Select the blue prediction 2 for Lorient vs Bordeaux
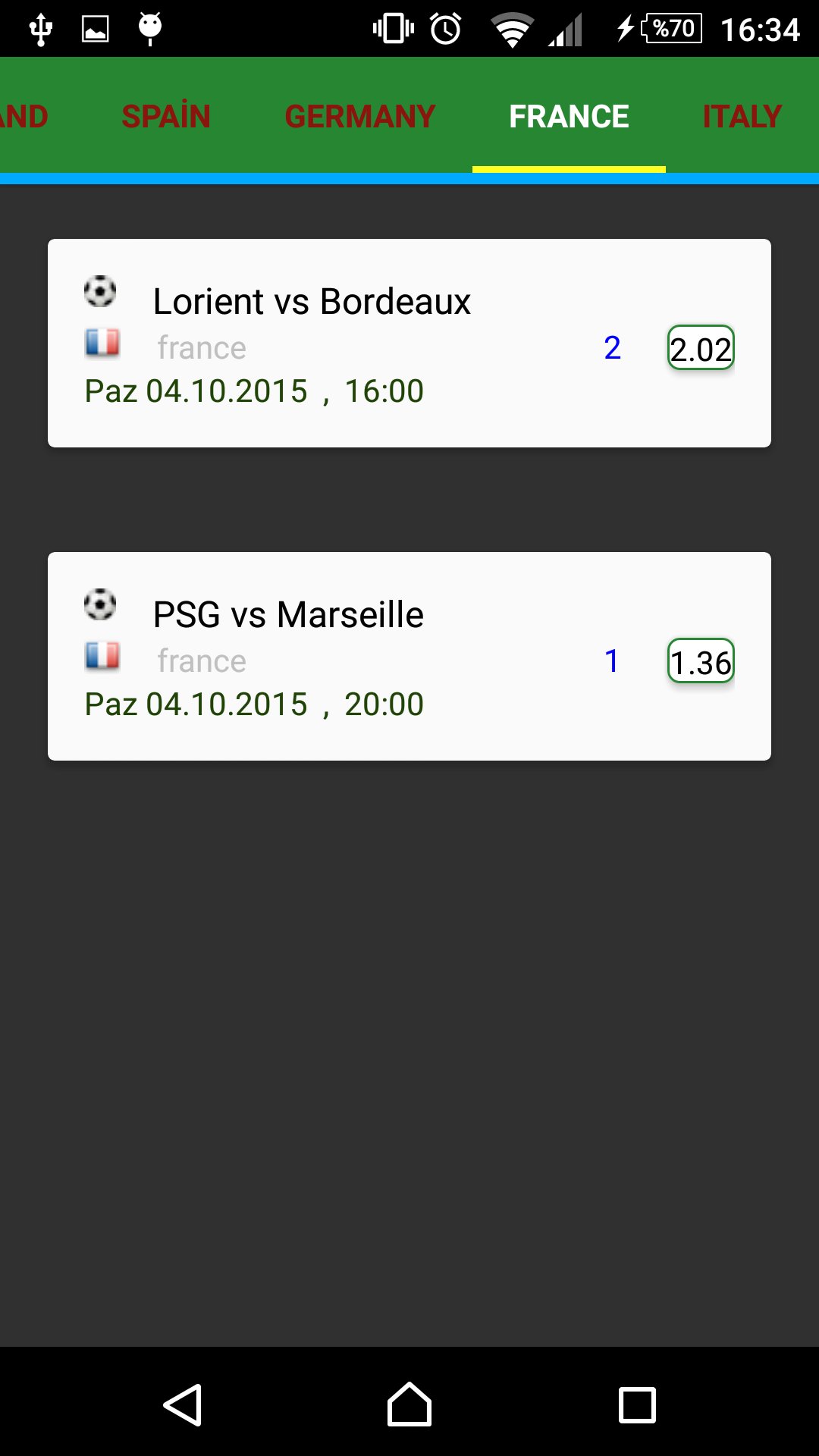This screenshot has width=819, height=1456. (x=613, y=349)
